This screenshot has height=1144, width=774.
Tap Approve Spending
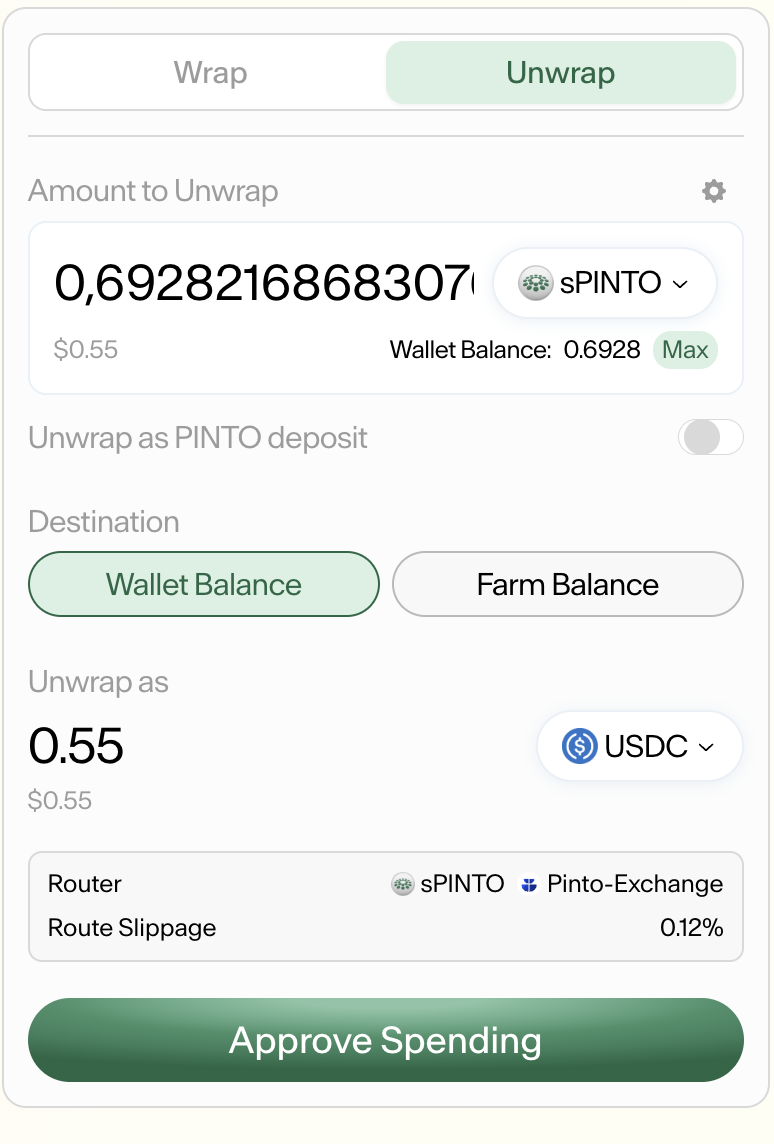[x=386, y=1040]
